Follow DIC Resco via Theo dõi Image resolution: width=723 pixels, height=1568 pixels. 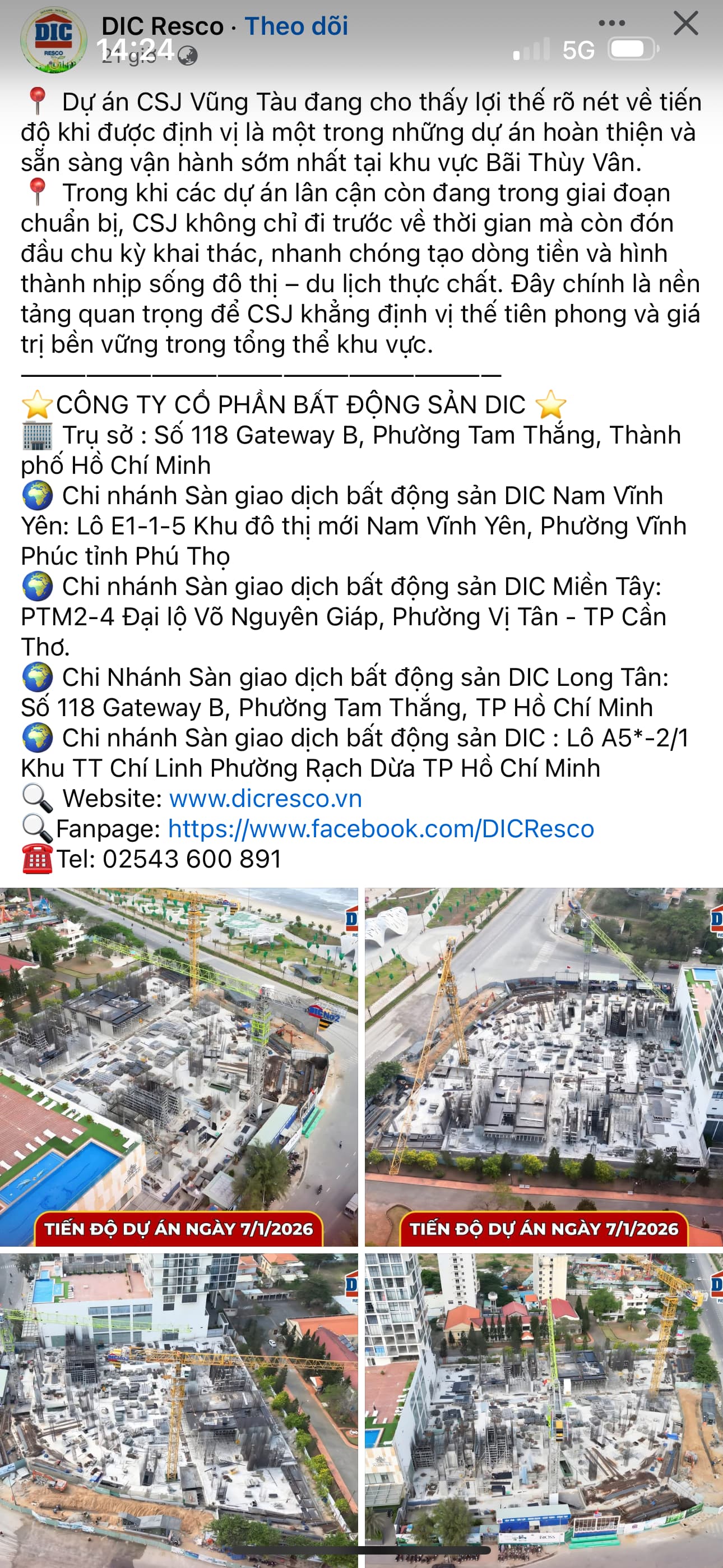(x=296, y=26)
